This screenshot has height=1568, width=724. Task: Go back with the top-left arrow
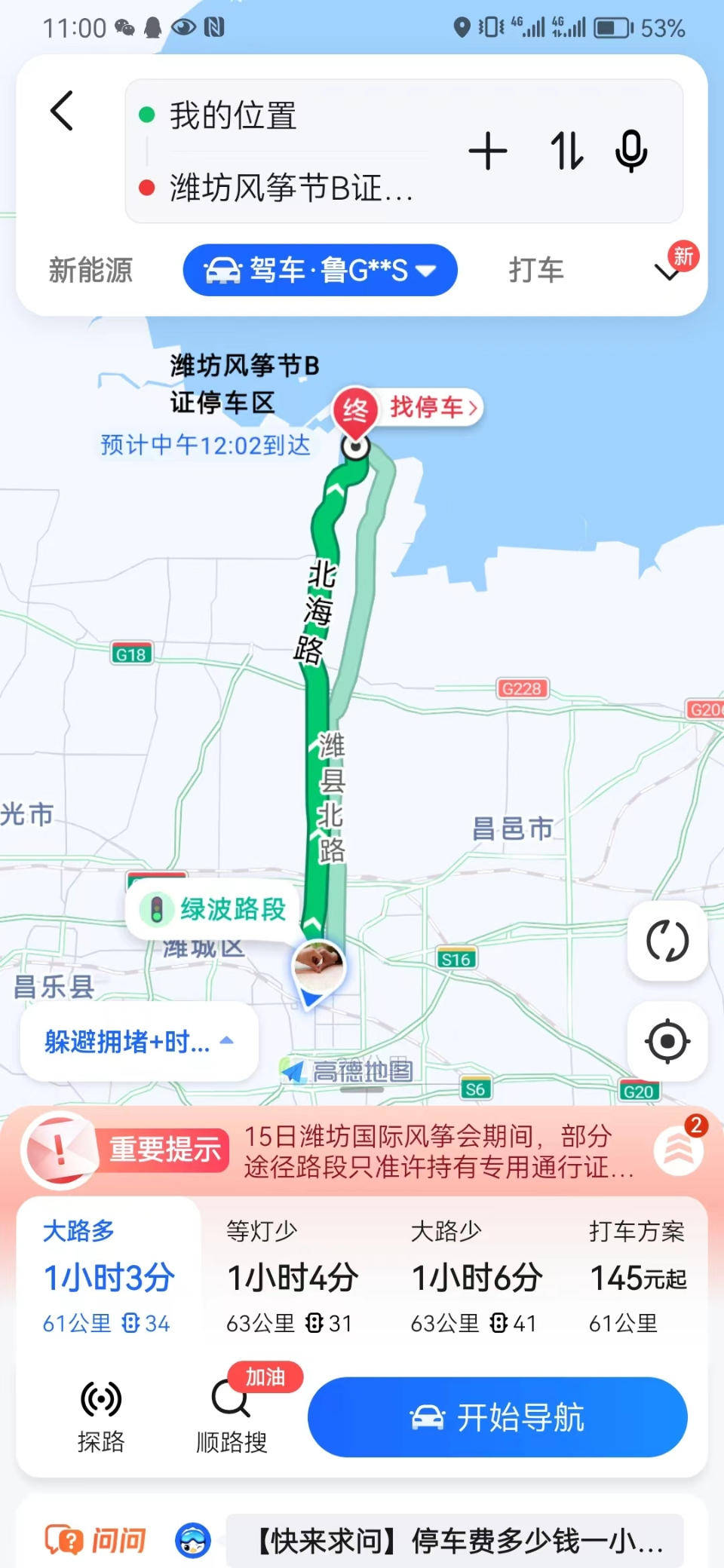[x=62, y=112]
